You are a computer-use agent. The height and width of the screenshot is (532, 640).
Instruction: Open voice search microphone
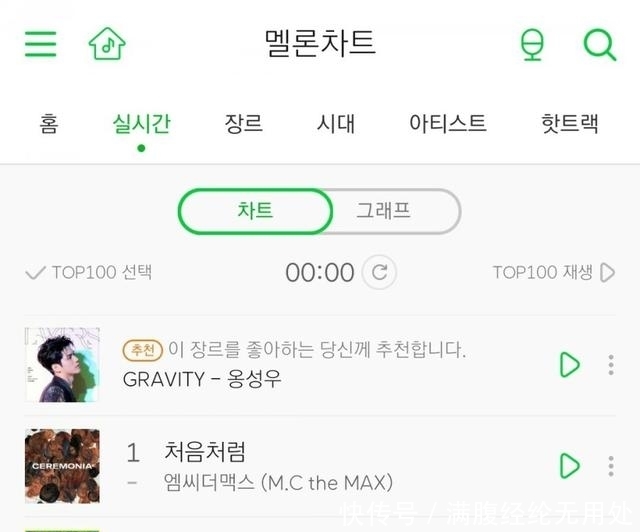point(532,45)
